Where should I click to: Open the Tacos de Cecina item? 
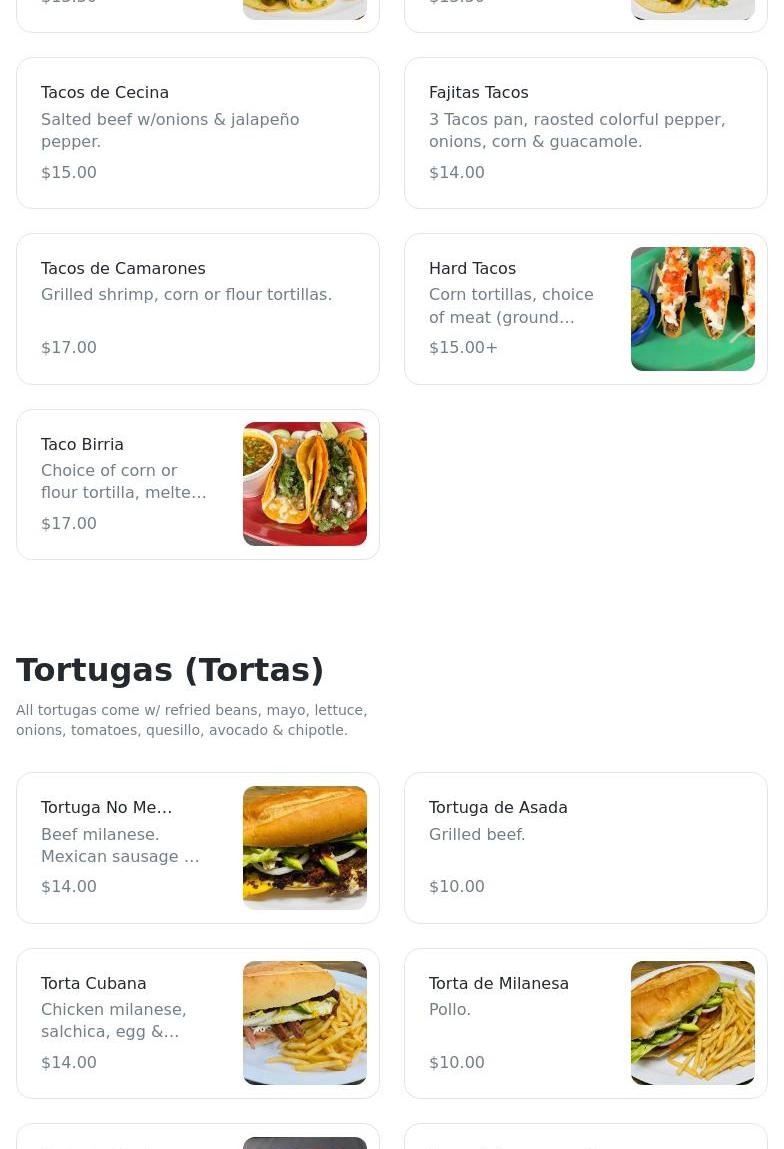pyautogui.click(x=197, y=133)
